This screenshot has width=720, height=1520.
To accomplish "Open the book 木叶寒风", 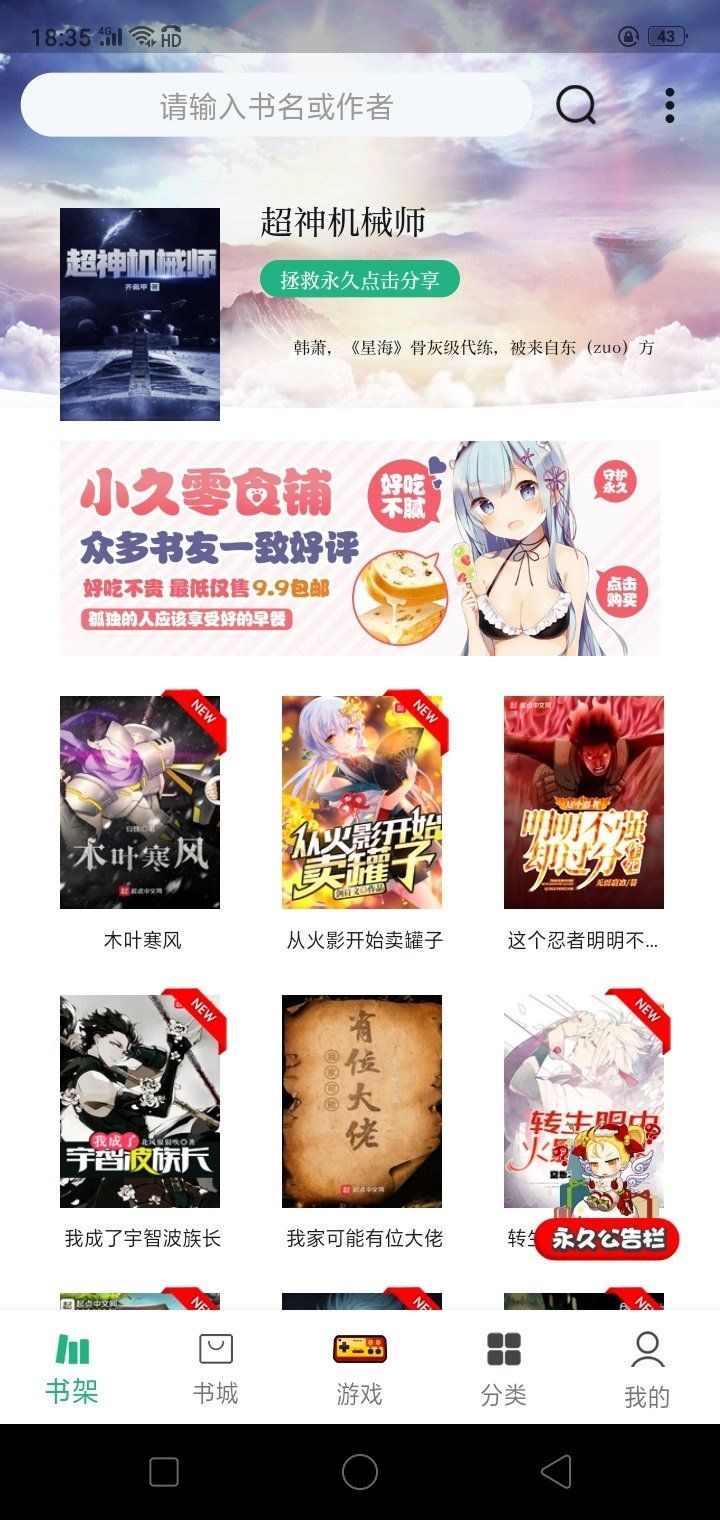I will [140, 802].
